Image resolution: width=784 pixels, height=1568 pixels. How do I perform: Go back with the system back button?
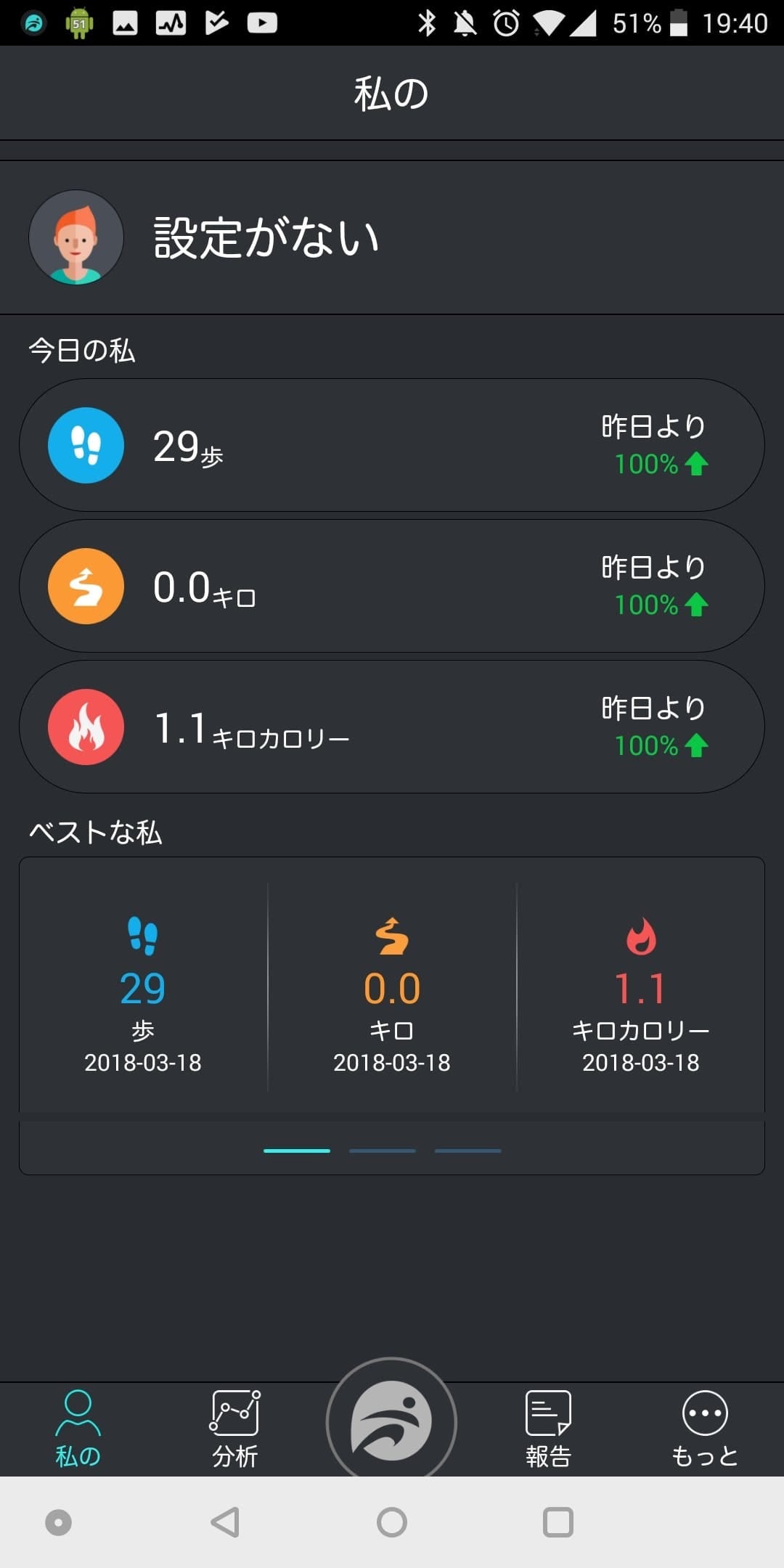tap(226, 1522)
